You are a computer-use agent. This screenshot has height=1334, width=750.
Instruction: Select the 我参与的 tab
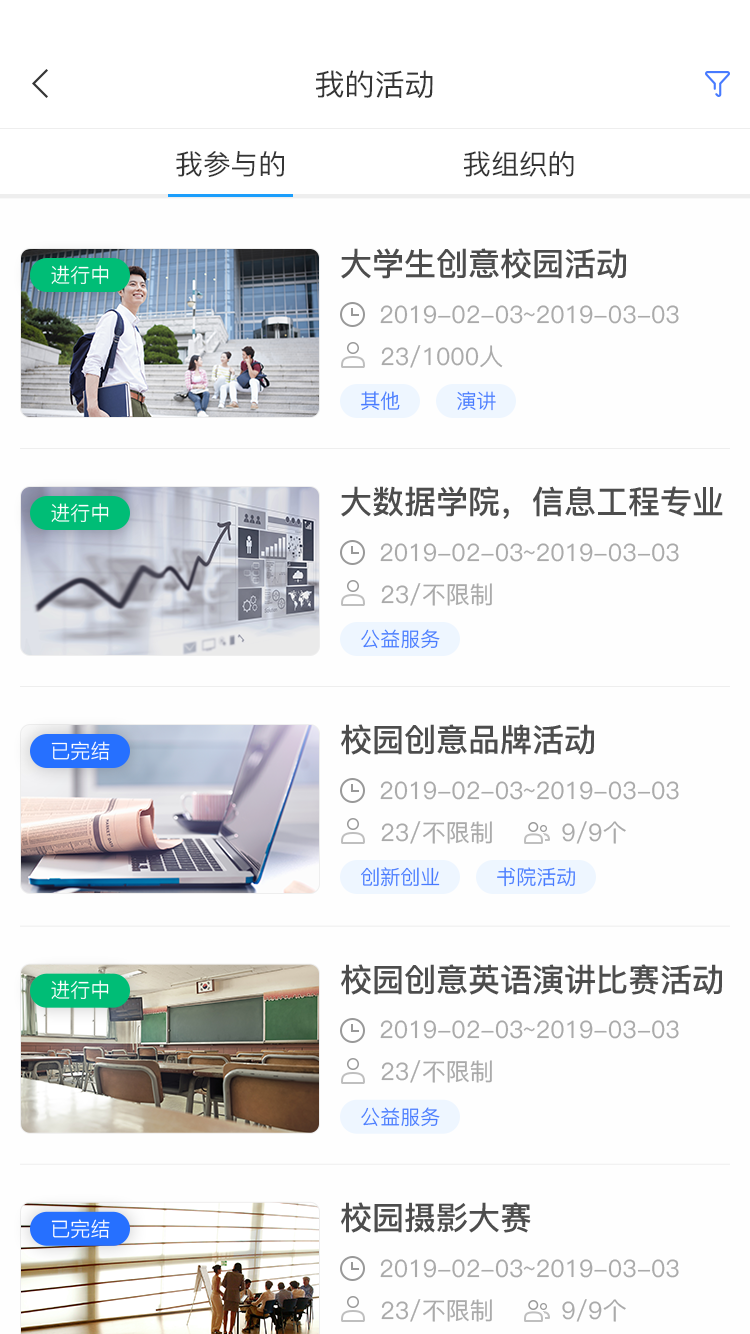(x=230, y=163)
